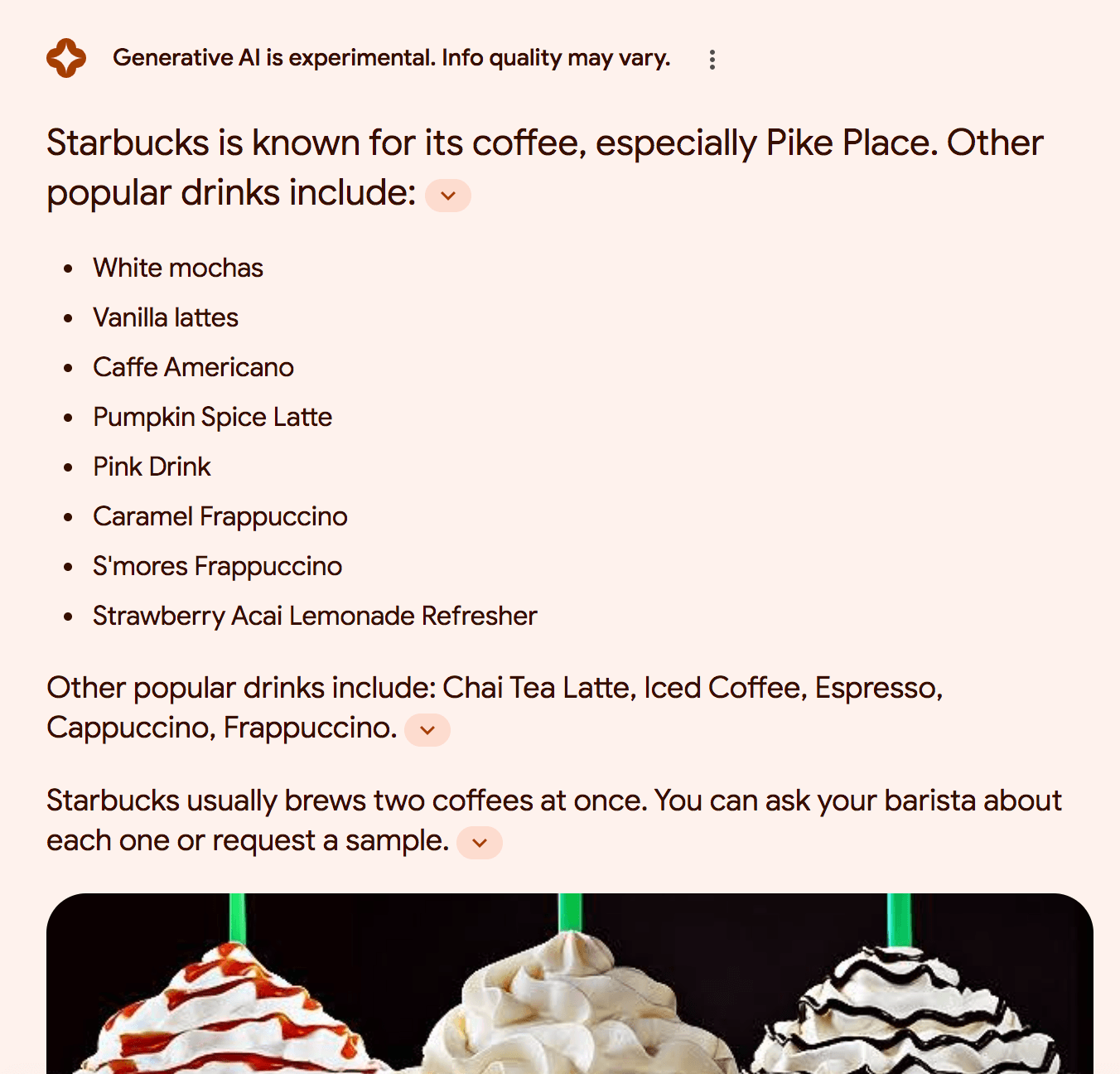Open the three-dot overflow menu
Screen dimensions: 1120x1074
click(x=712, y=60)
